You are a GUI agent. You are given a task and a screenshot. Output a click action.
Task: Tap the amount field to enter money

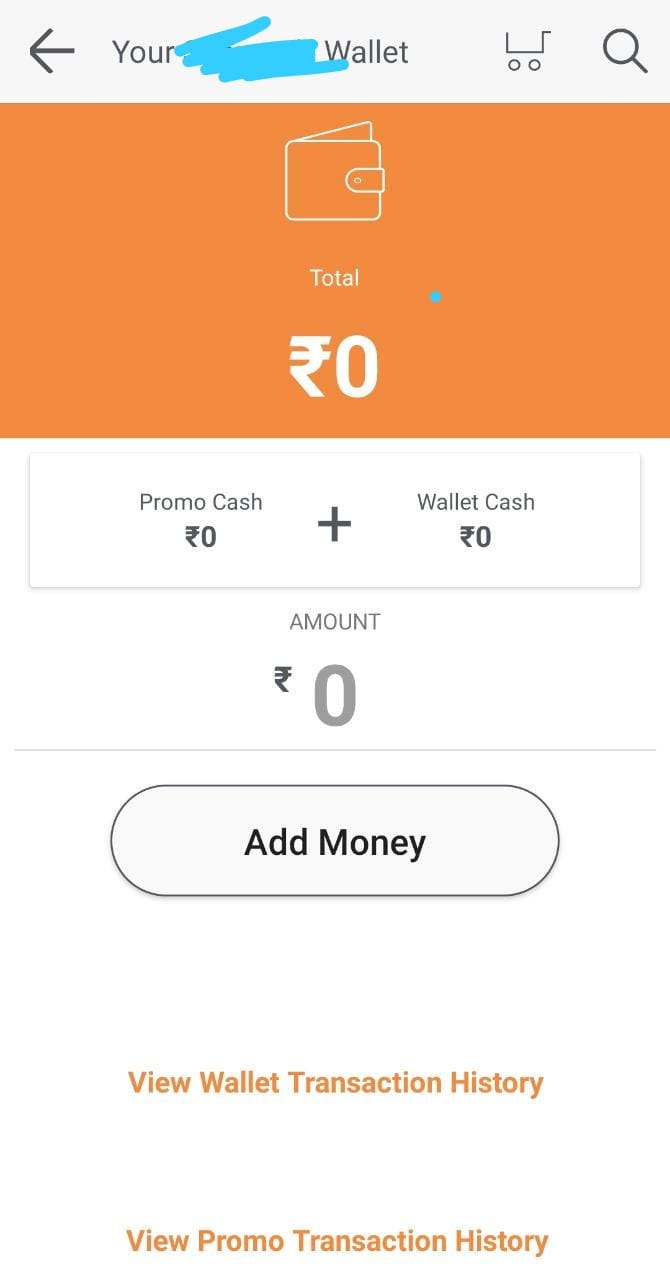click(x=335, y=695)
